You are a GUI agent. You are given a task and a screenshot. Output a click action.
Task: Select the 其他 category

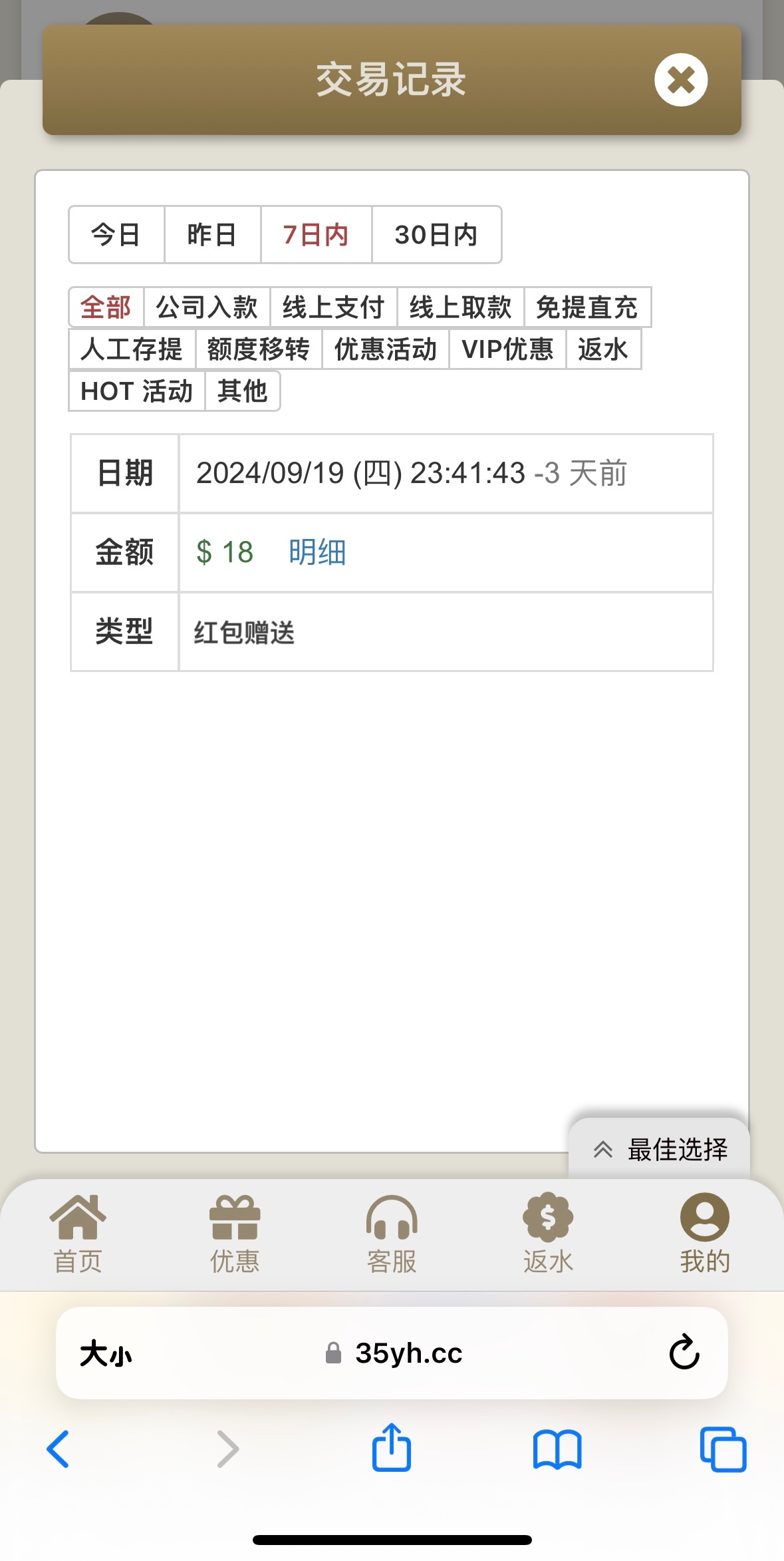242,391
